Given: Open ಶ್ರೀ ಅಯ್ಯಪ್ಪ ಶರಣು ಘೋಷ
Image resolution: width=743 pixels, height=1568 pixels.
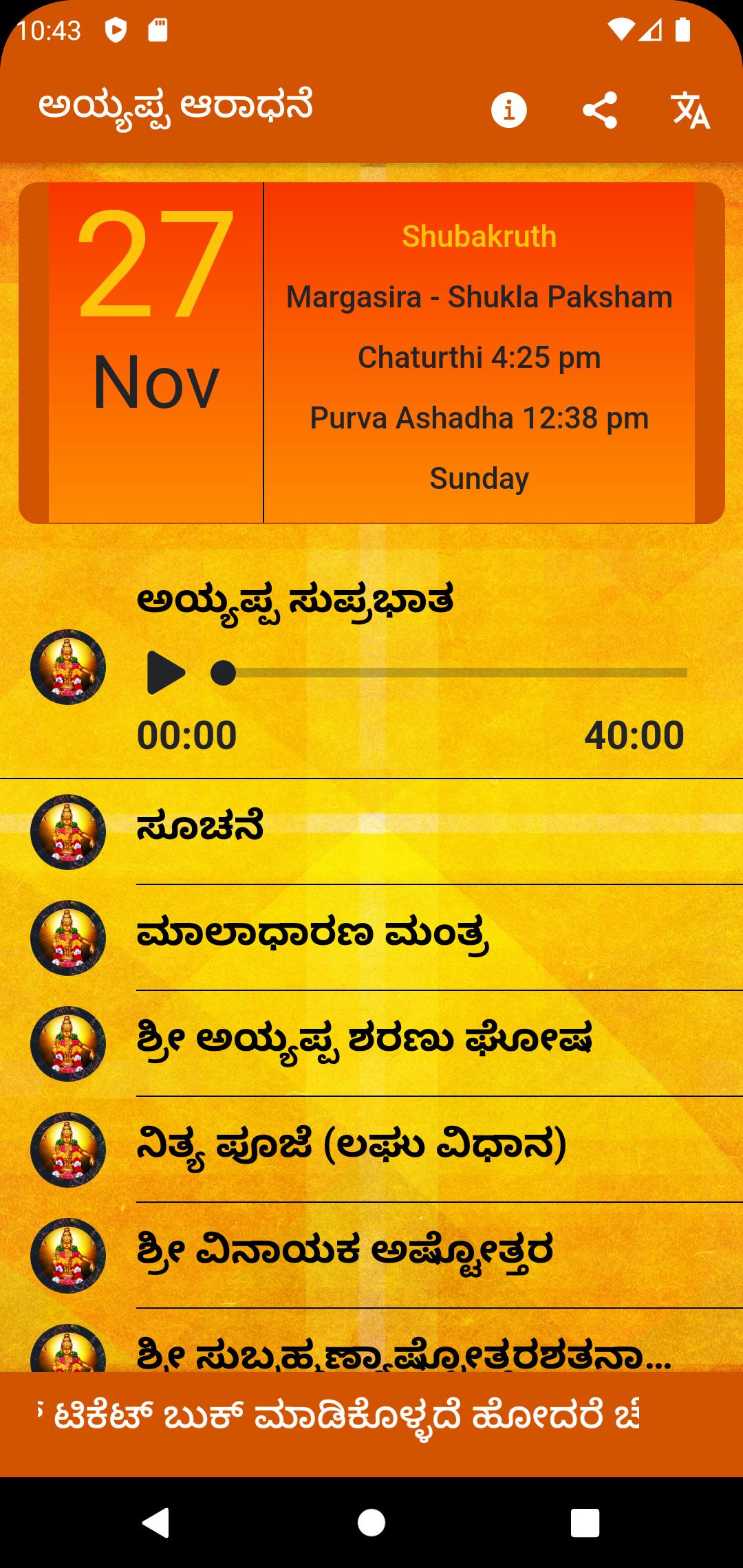Looking at the screenshot, I should click(x=371, y=1043).
